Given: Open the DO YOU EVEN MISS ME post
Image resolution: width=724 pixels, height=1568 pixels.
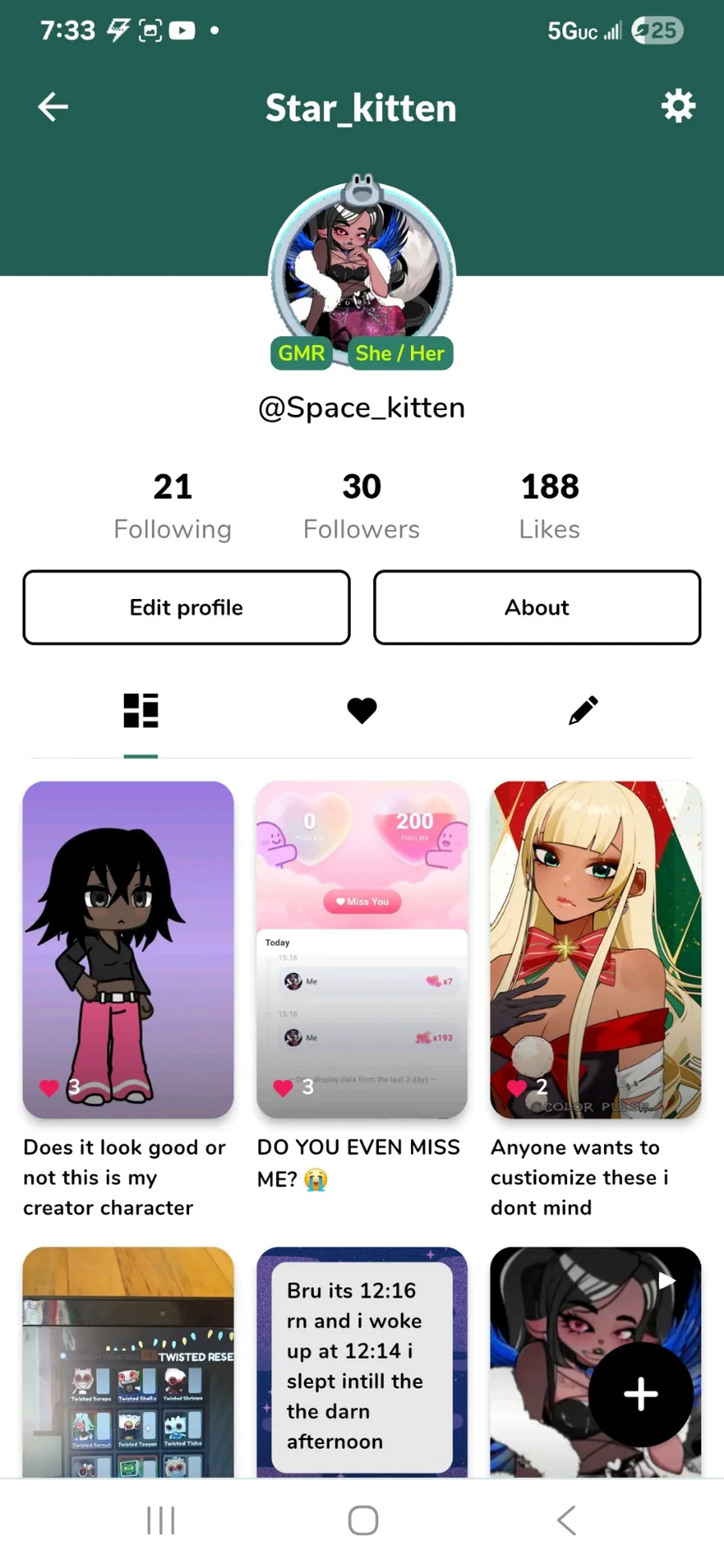Looking at the screenshot, I should click(361, 950).
